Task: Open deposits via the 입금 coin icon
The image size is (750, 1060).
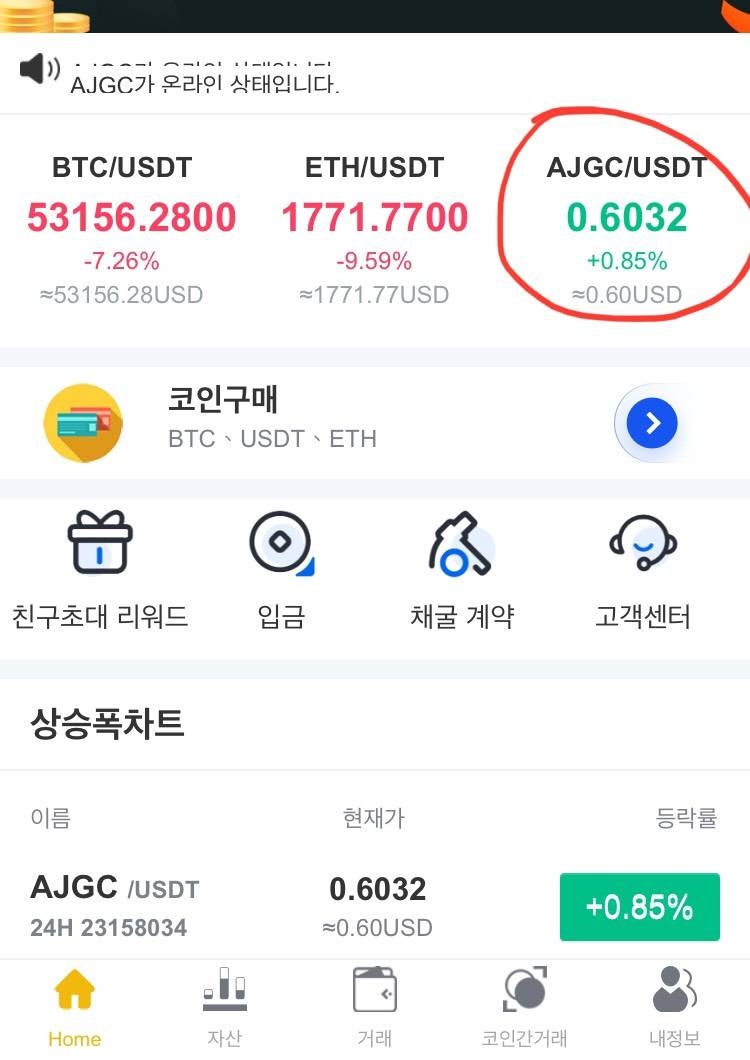Action: [x=280, y=542]
